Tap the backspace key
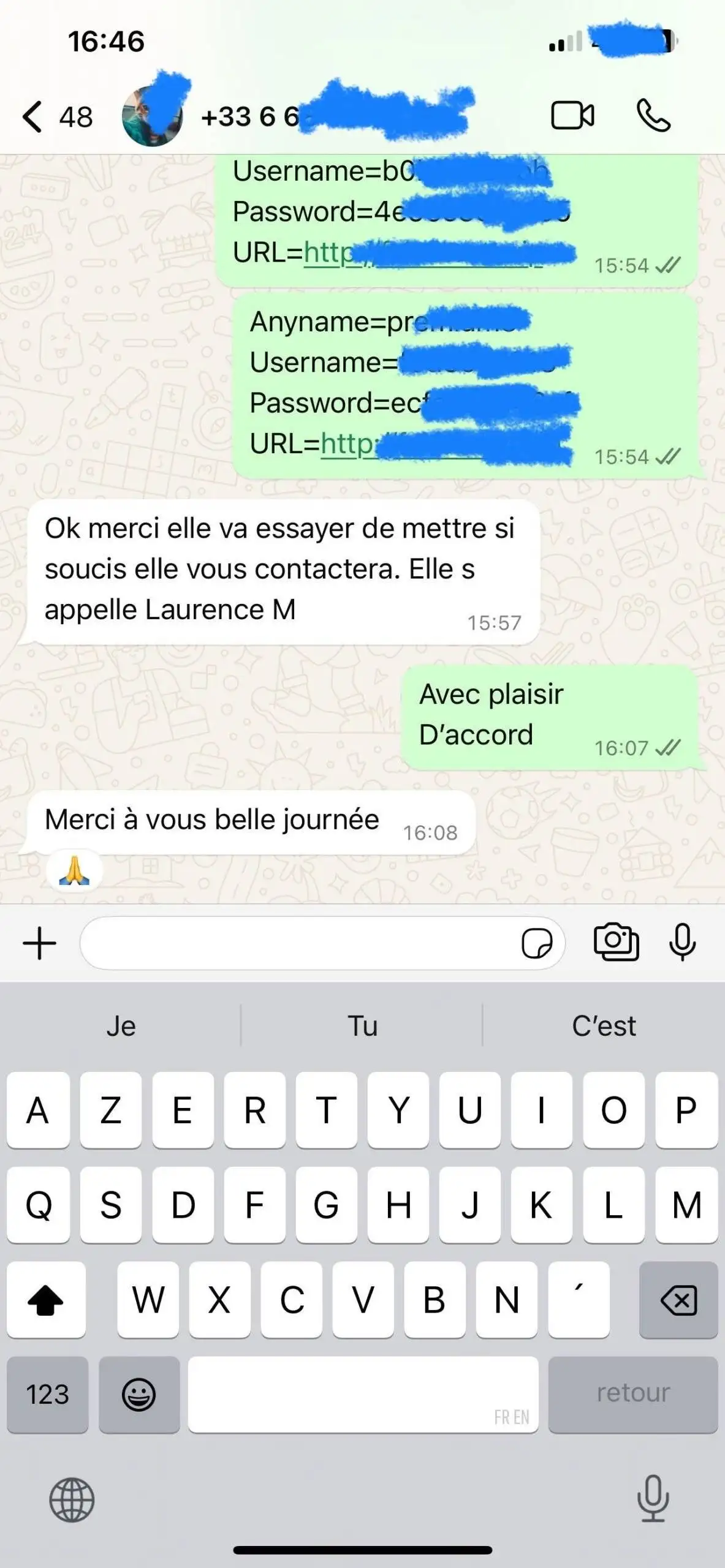The image size is (725, 1568). (678, 1300)
